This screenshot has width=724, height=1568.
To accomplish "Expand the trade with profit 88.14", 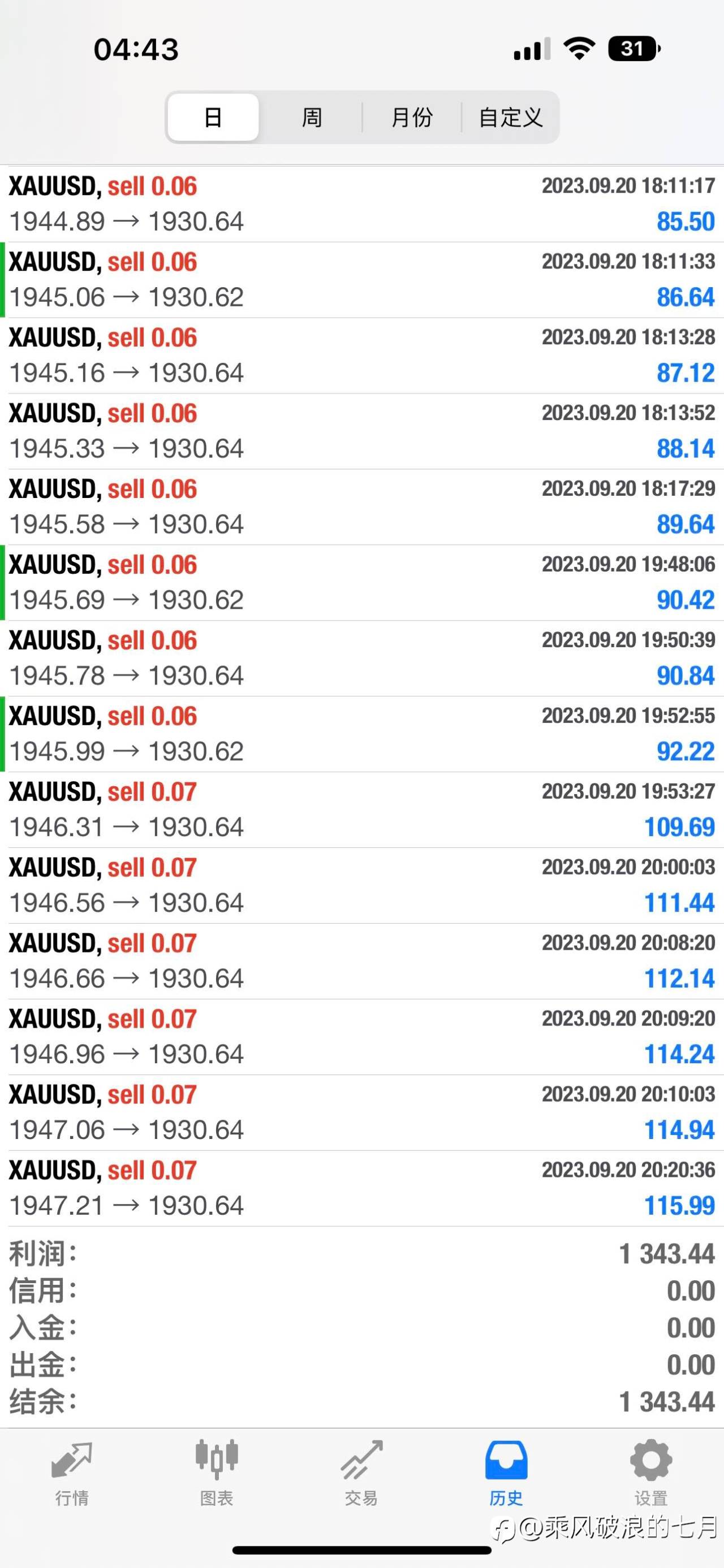I will [361, 431].
